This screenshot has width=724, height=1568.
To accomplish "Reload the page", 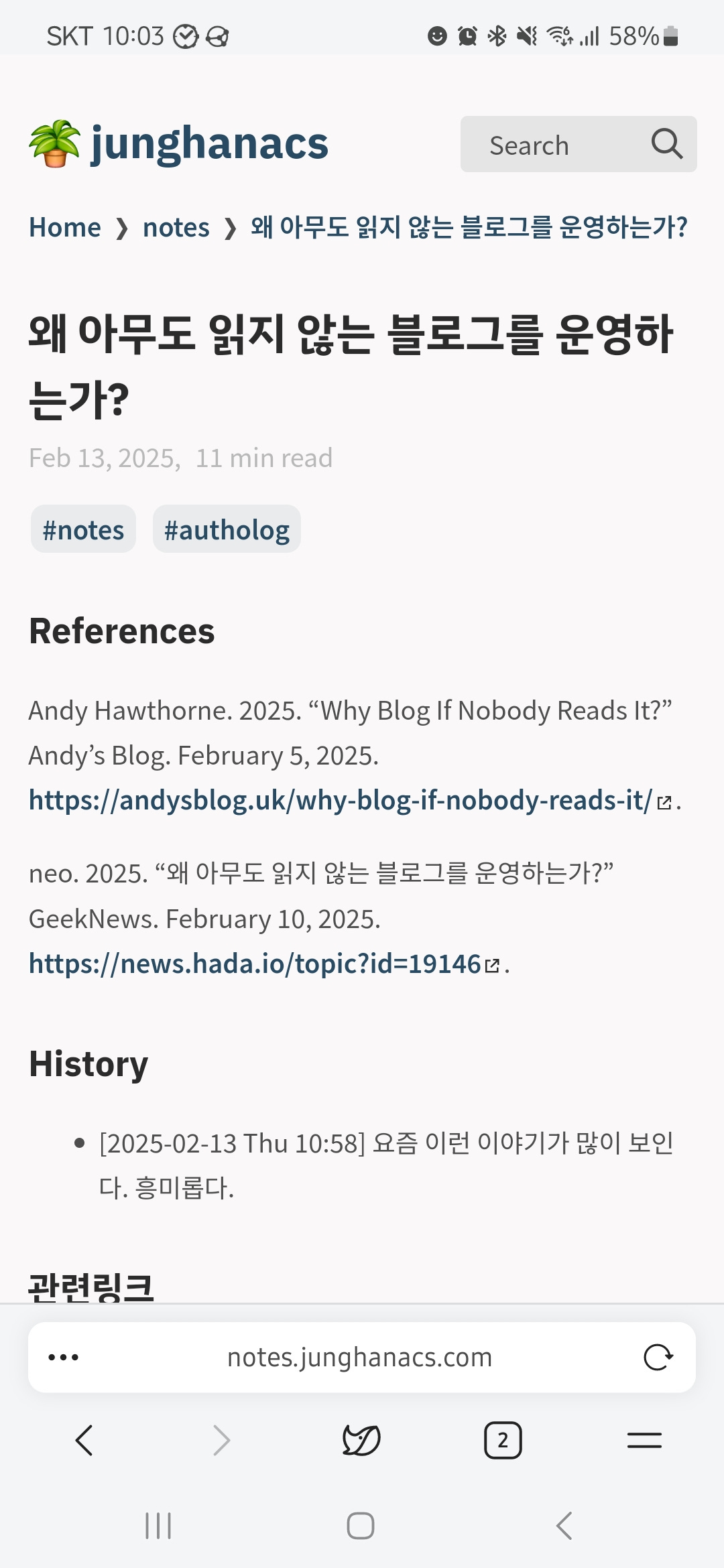I will click(658, 1358).
